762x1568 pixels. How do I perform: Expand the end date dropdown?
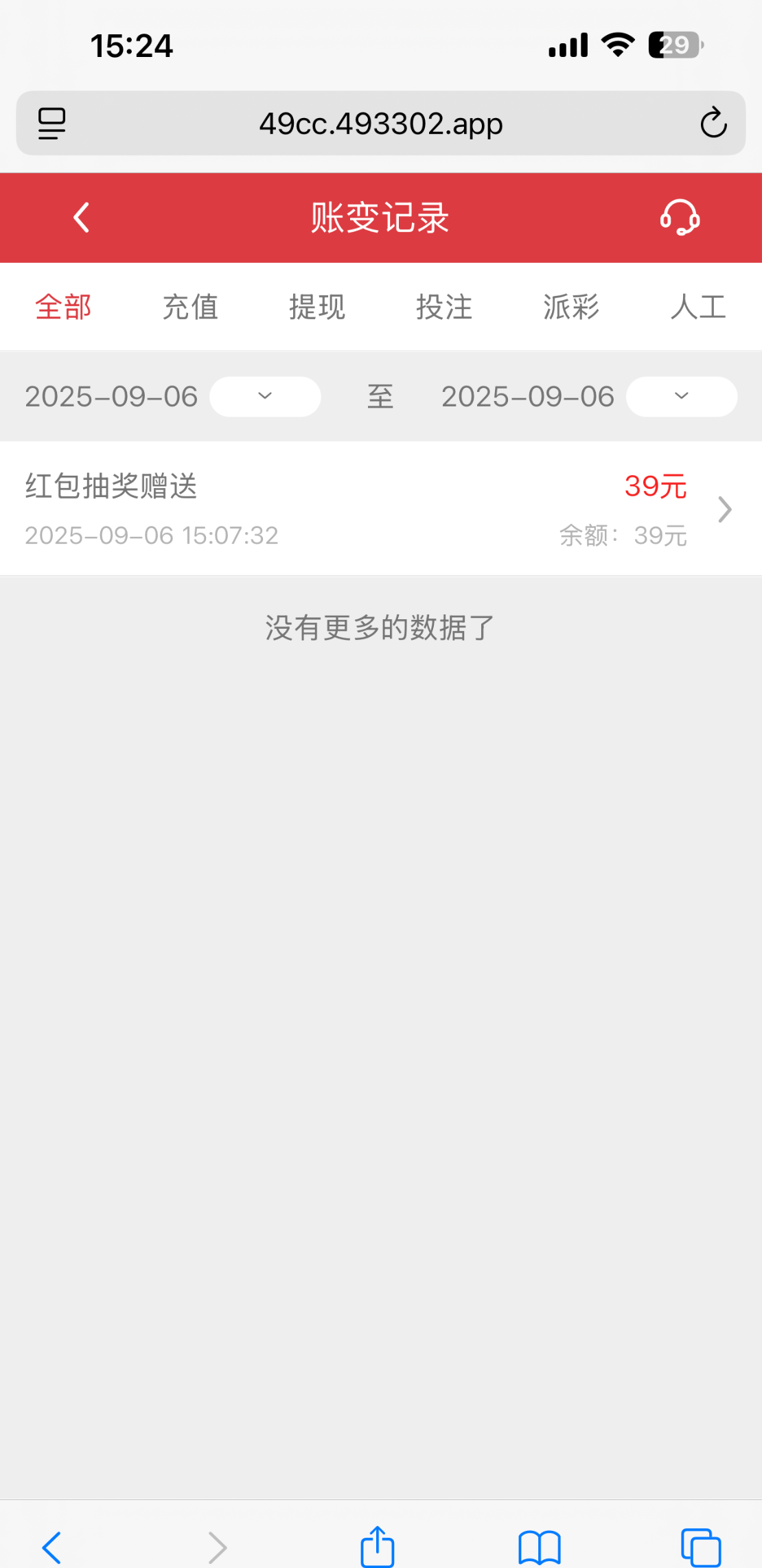tap(681, 396)
